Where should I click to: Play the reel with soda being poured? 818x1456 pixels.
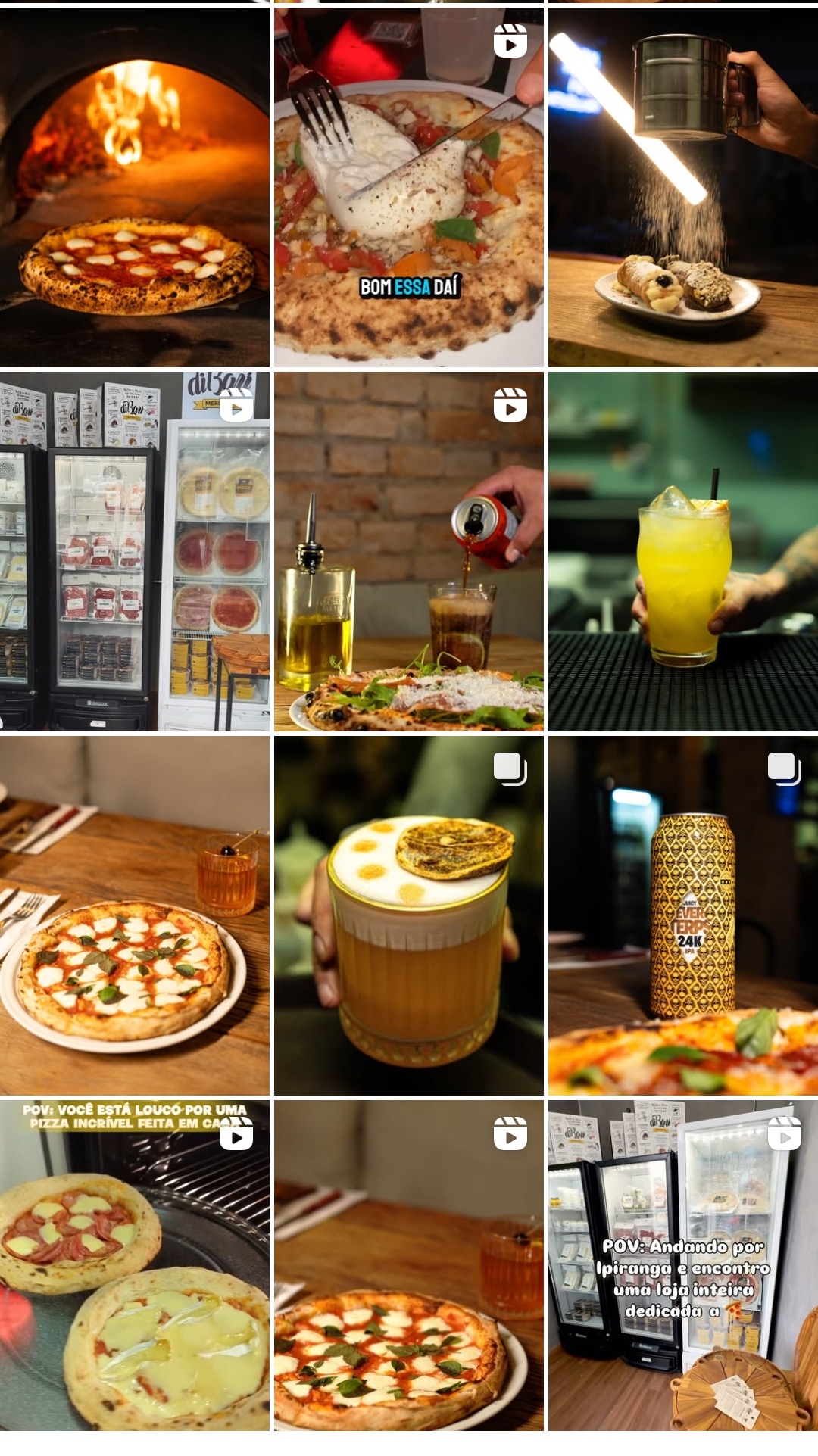409,551
